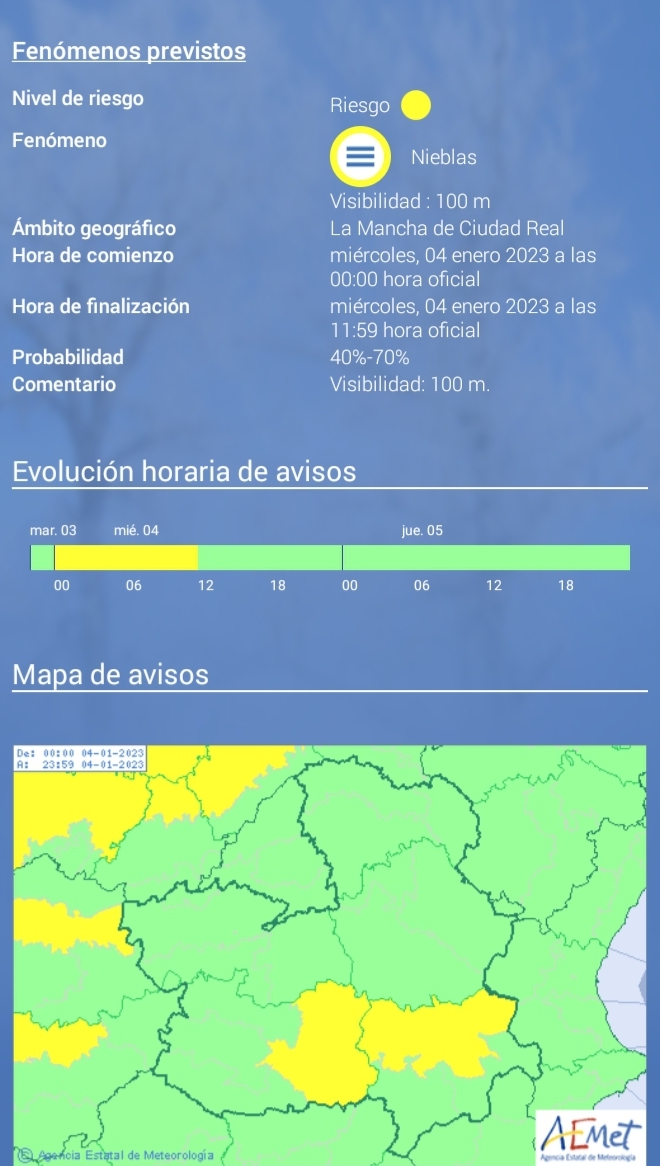
Task: Open the Mapa de avisos map image
Action: 330,955
